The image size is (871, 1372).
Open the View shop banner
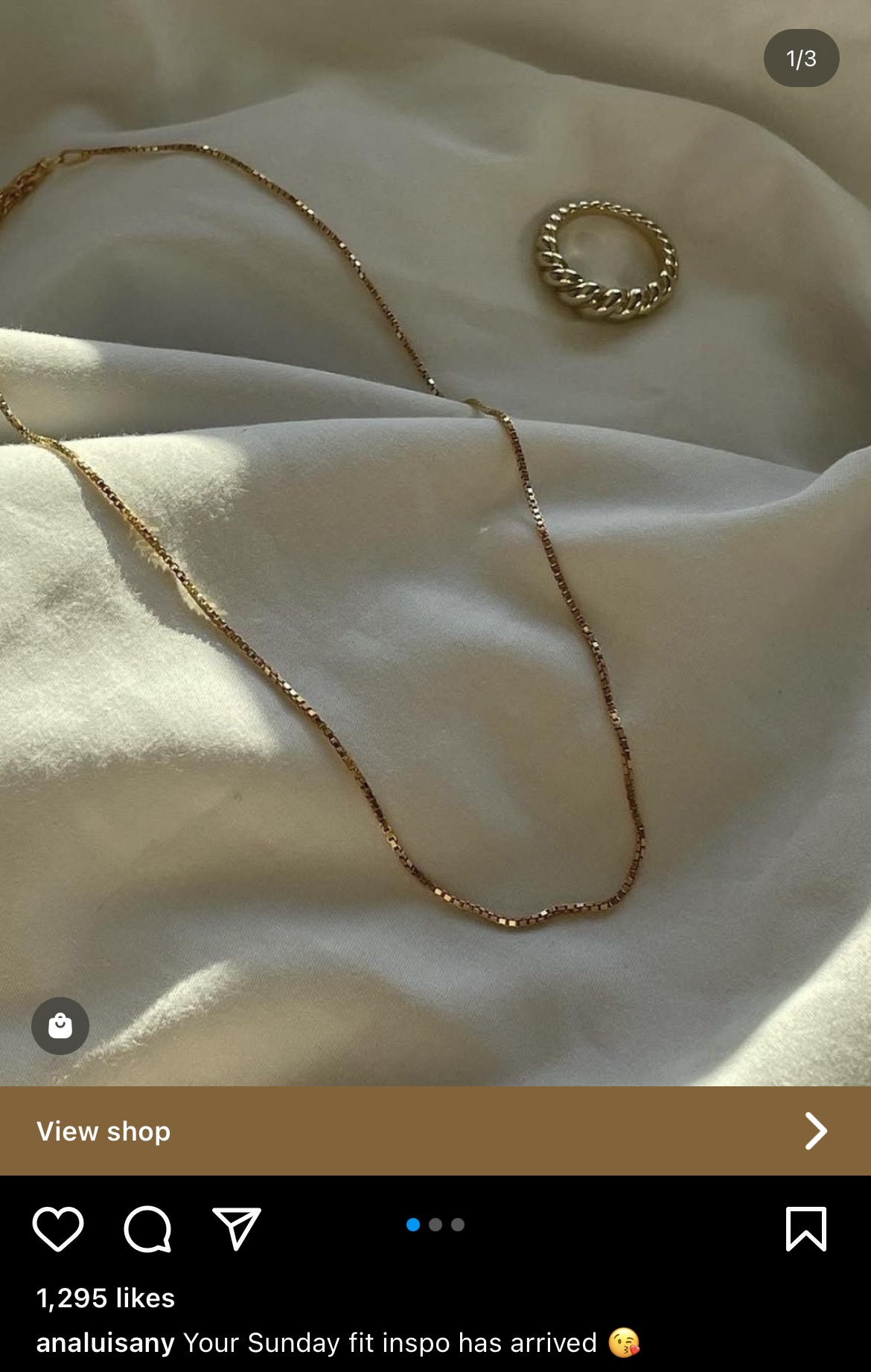point(435,1131)
